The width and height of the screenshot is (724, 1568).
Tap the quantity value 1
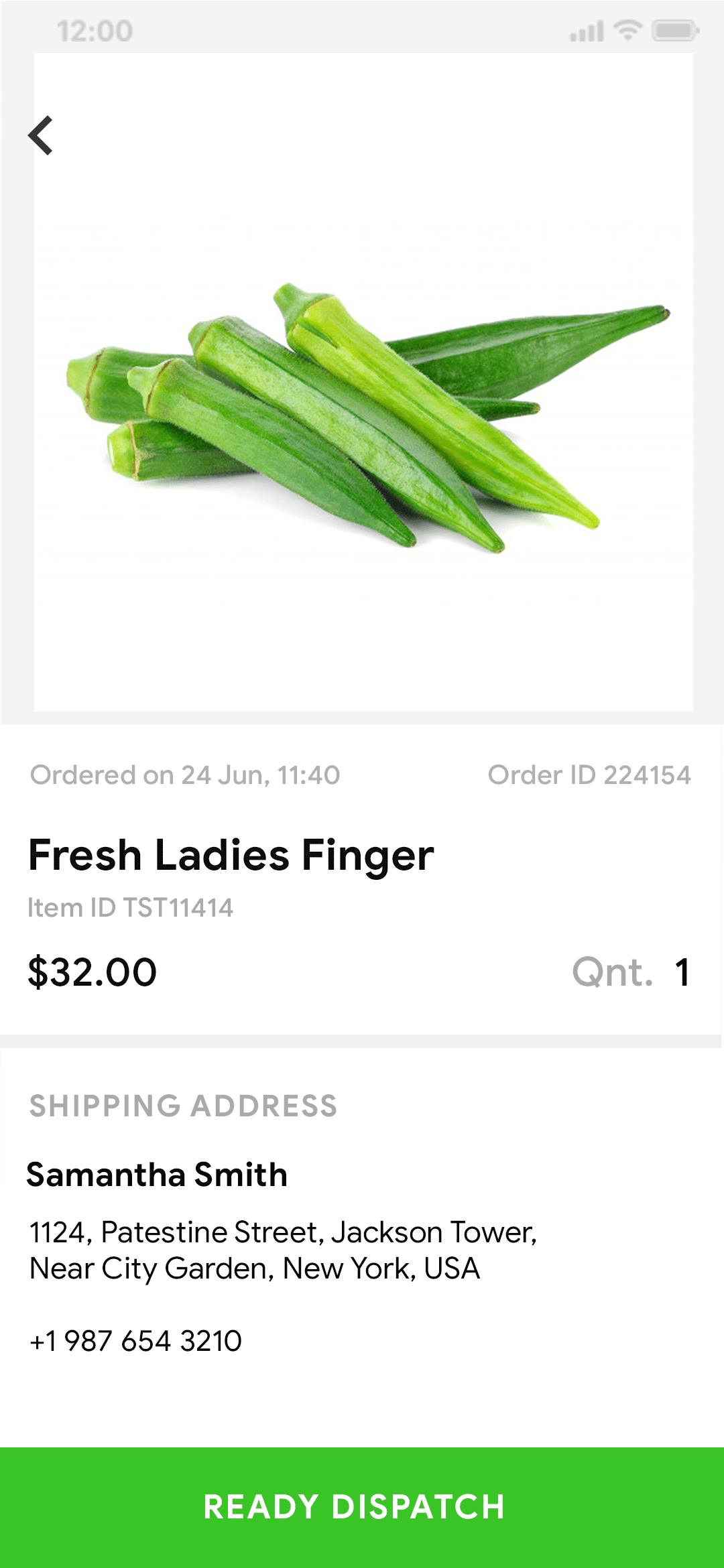pos(682,972)
